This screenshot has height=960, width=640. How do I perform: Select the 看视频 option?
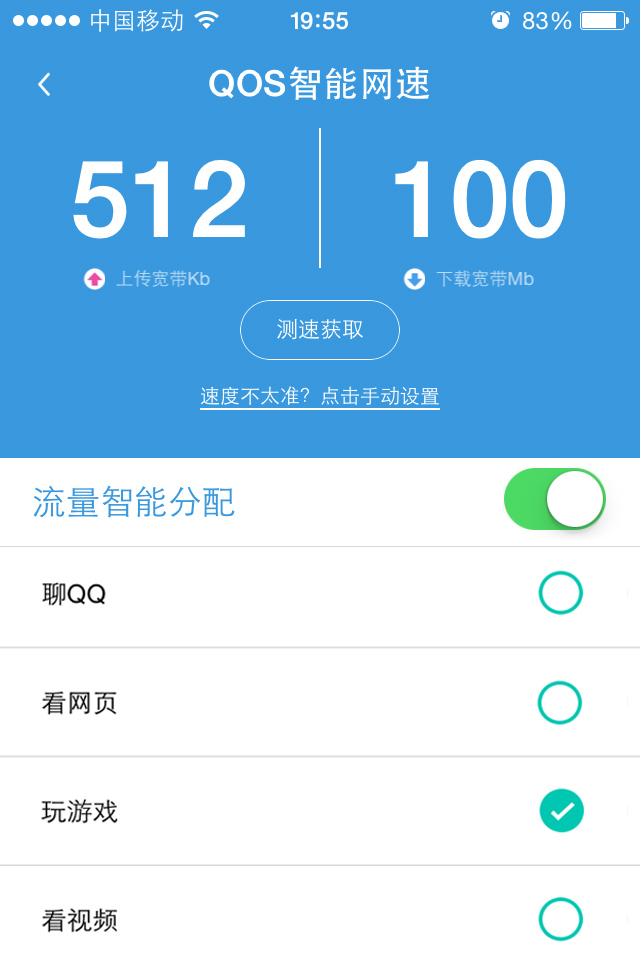point(560,919)
